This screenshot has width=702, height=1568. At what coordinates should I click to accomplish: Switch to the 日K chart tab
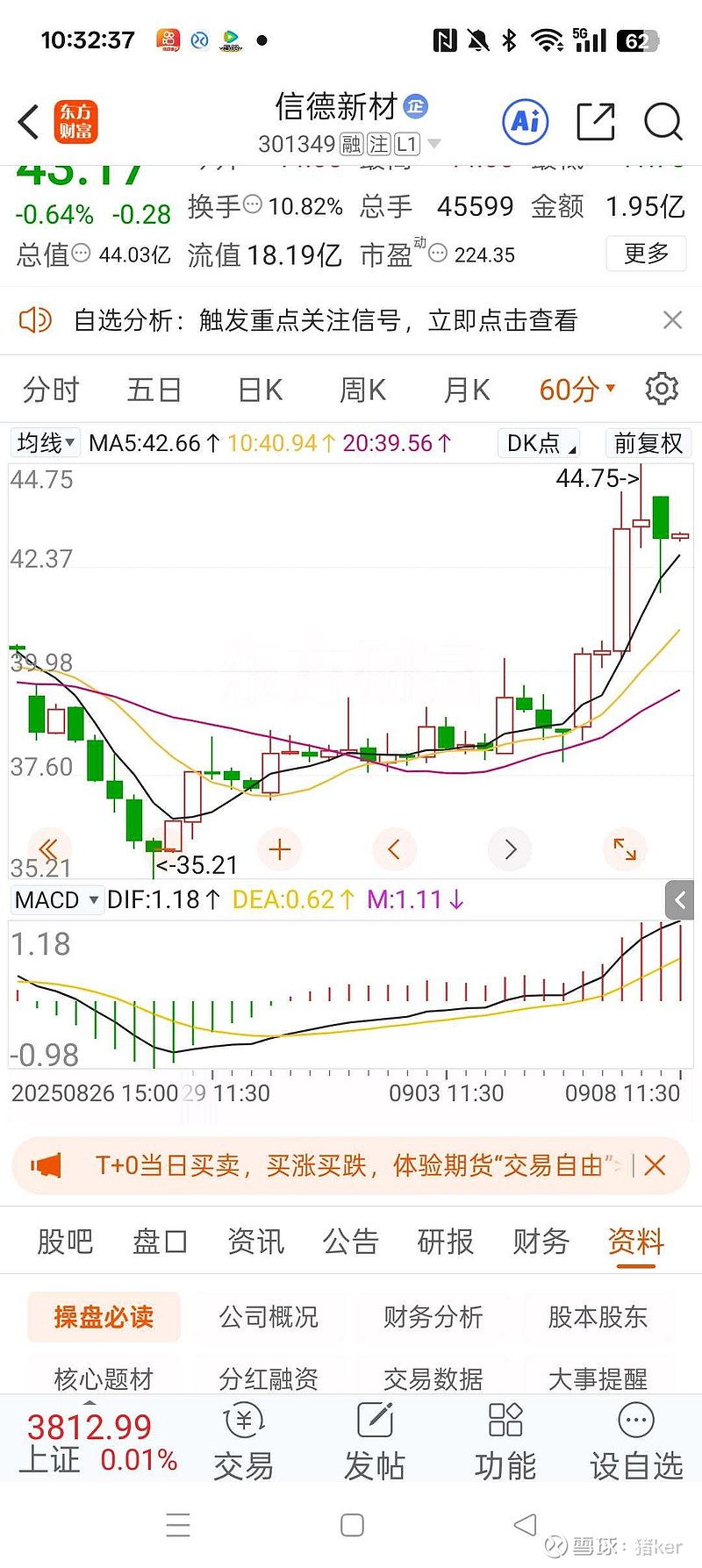(260, 390)
